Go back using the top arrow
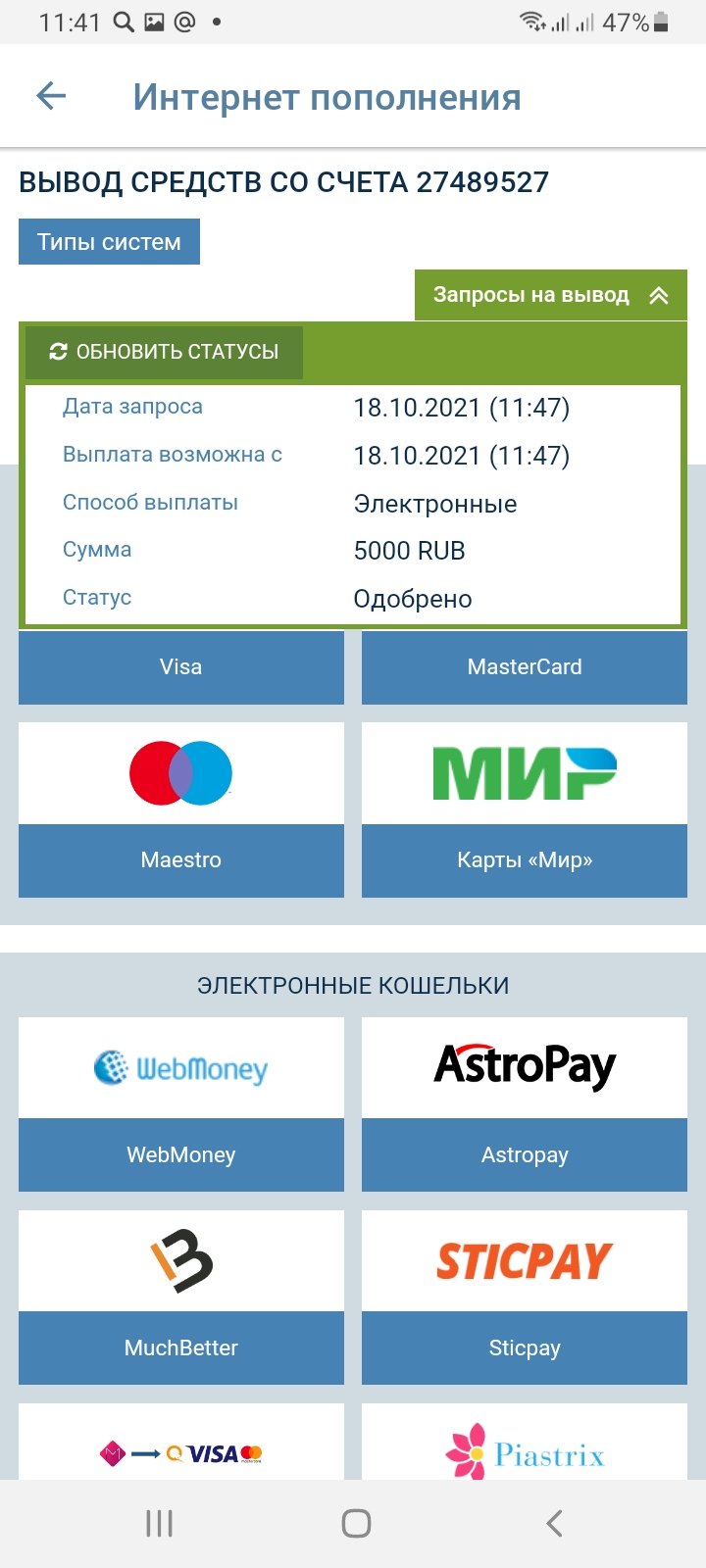Screen dimensions: 706x1568 pos(51,96)
